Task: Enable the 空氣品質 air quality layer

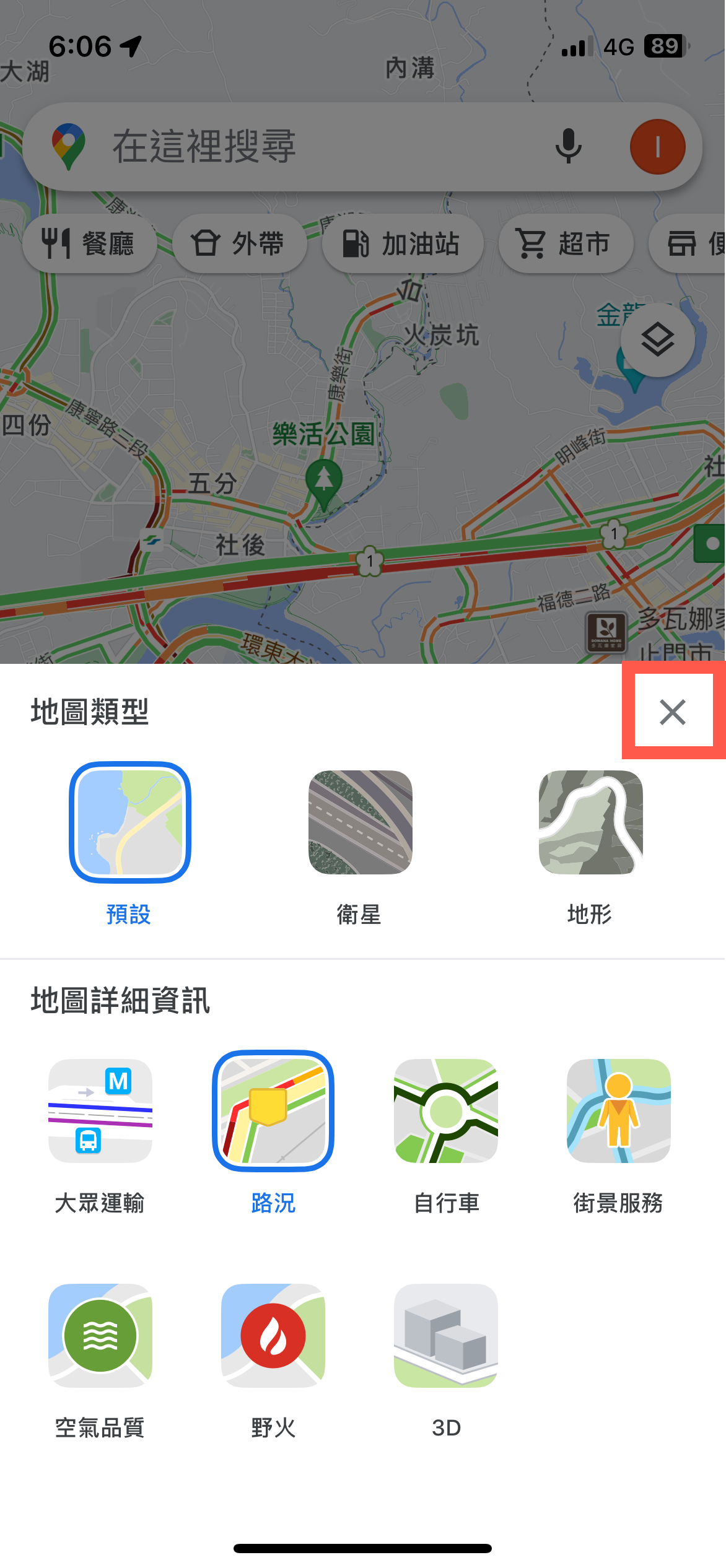Action: [x=100, y=1336]
